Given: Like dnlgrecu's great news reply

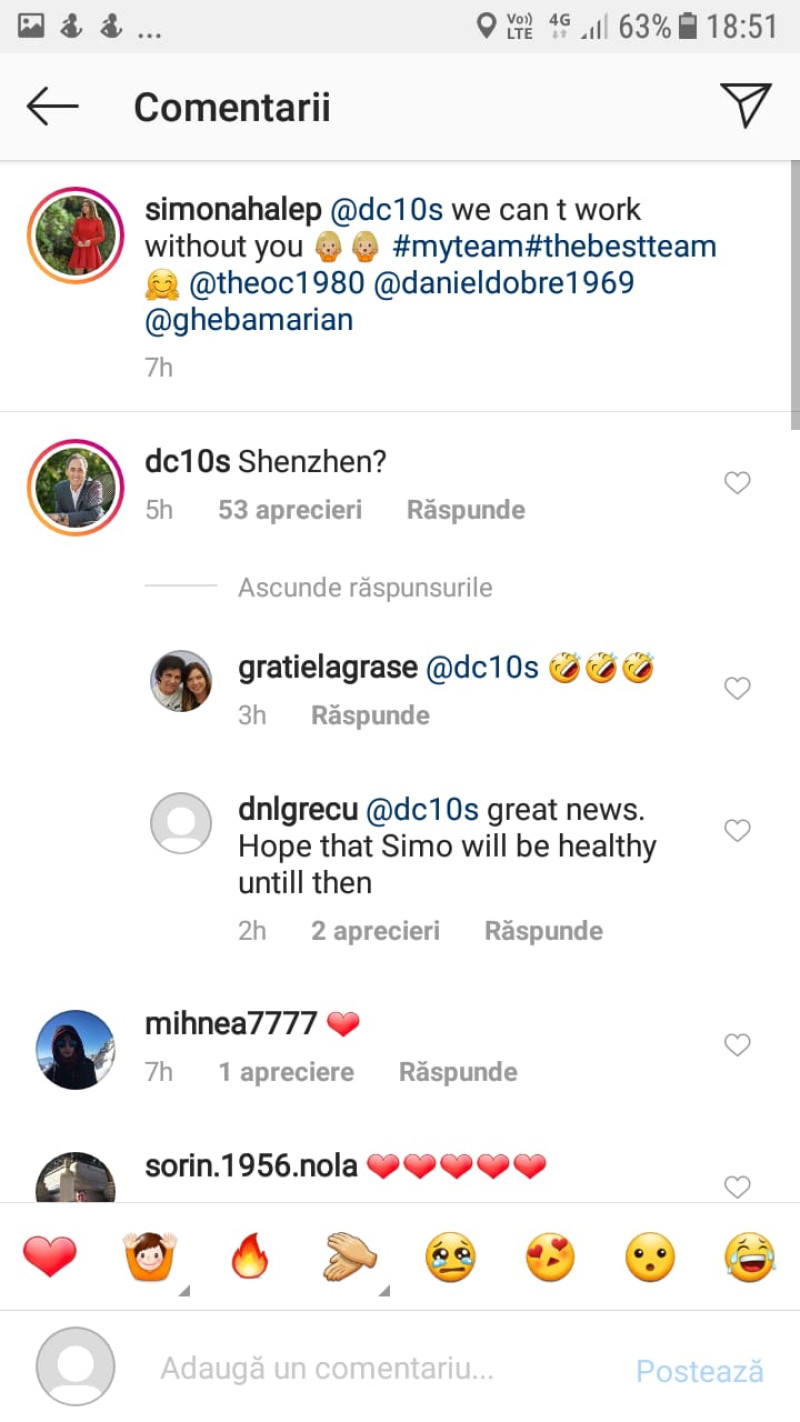Looking at the screenshot, I should click(x=737, y=831).
